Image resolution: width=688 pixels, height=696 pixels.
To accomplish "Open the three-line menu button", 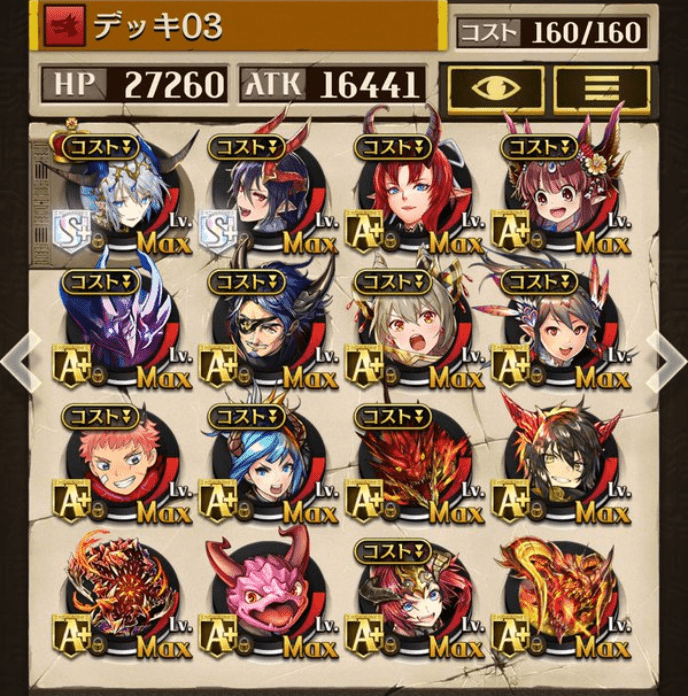I will 602,90.
